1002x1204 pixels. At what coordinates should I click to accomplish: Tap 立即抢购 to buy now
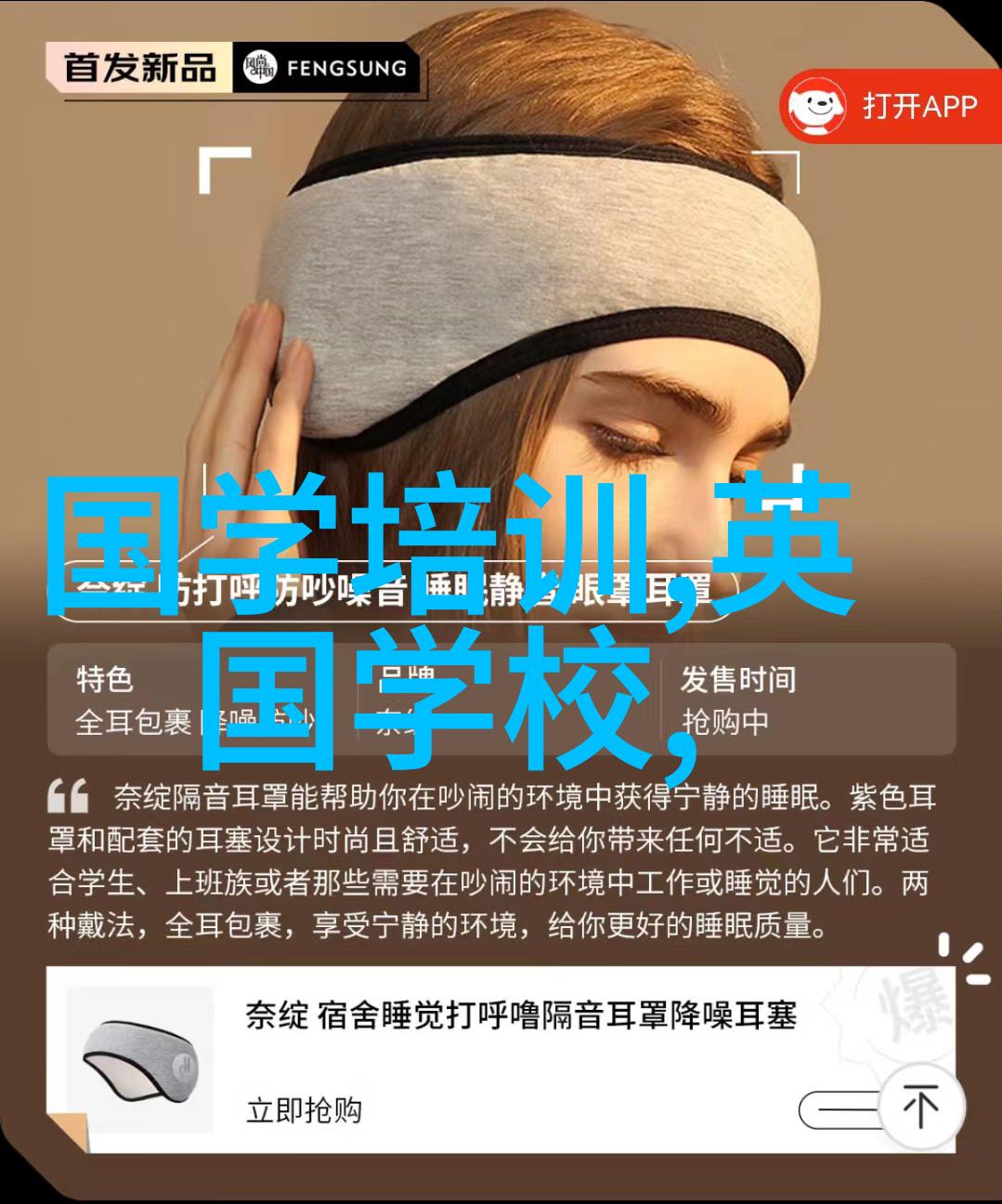[304, 1110]
